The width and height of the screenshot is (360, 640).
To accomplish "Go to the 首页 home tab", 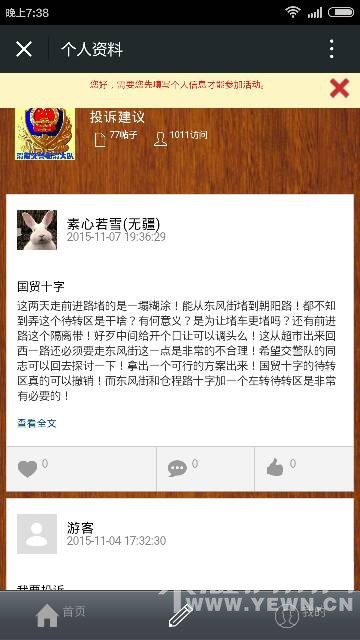I will pyautogui.click(x=61, y=615).
